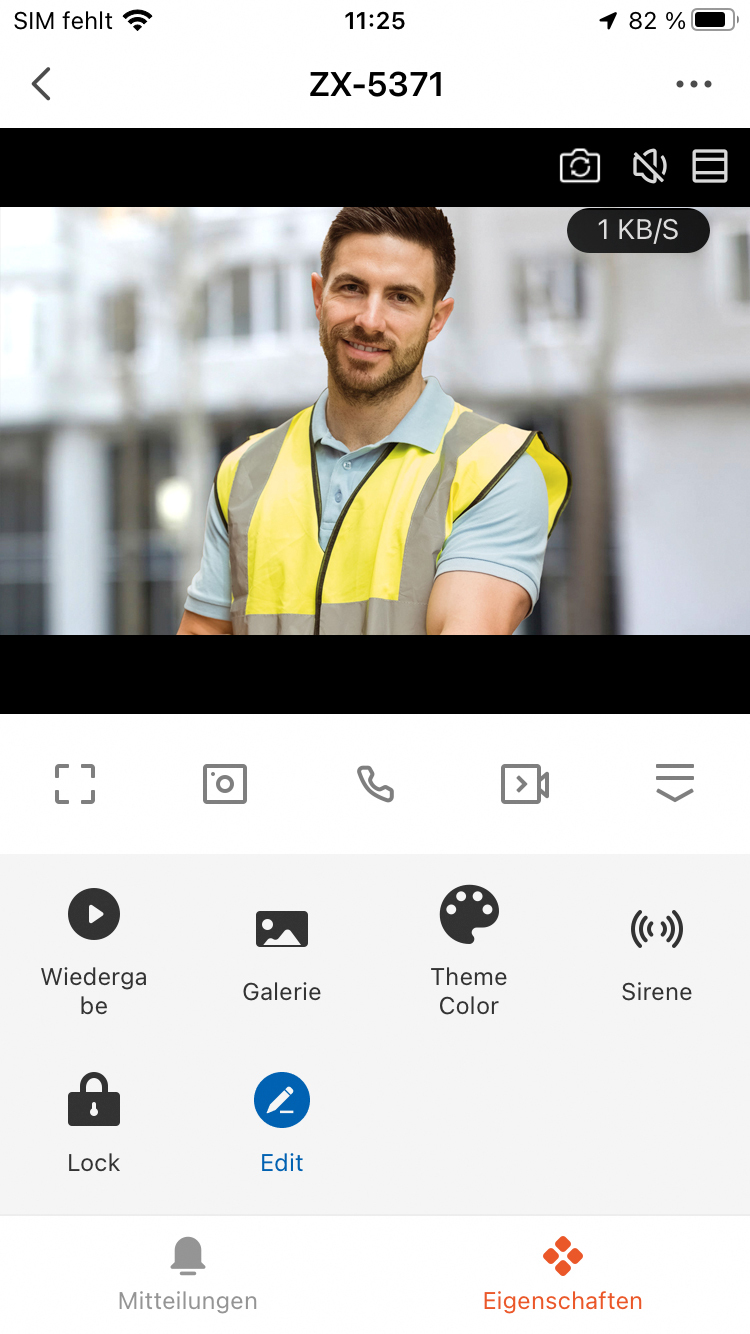Image resolution: width=750 pixels, height=1334 pixels.
Task: Open the video layout option icon
Action: [710, 166]
